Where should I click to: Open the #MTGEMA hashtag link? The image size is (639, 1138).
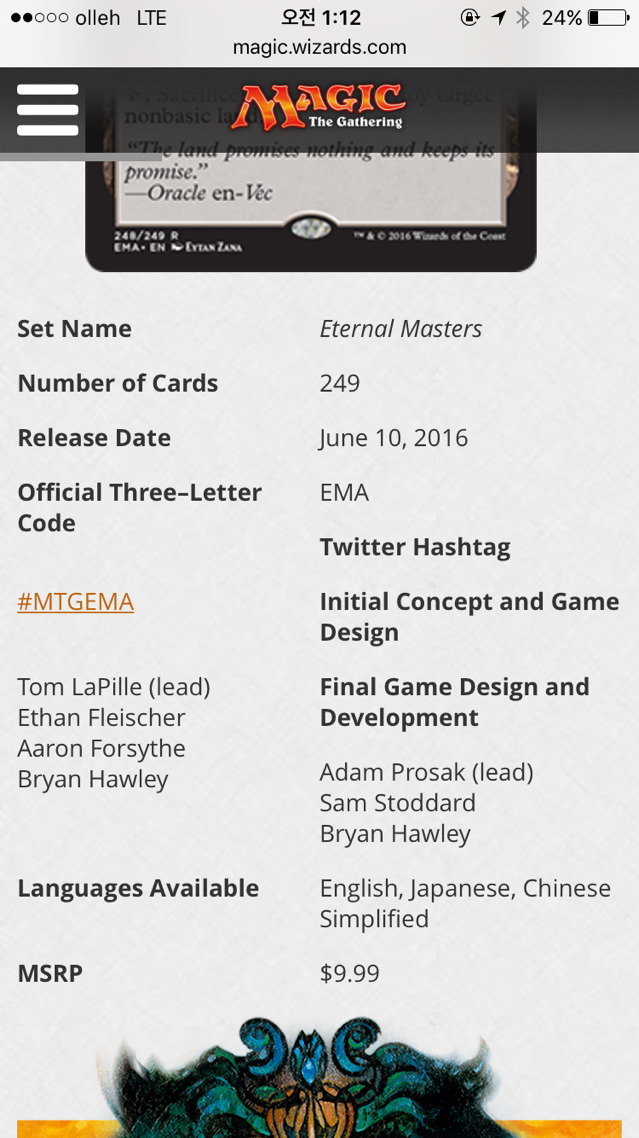click(76, 602)
